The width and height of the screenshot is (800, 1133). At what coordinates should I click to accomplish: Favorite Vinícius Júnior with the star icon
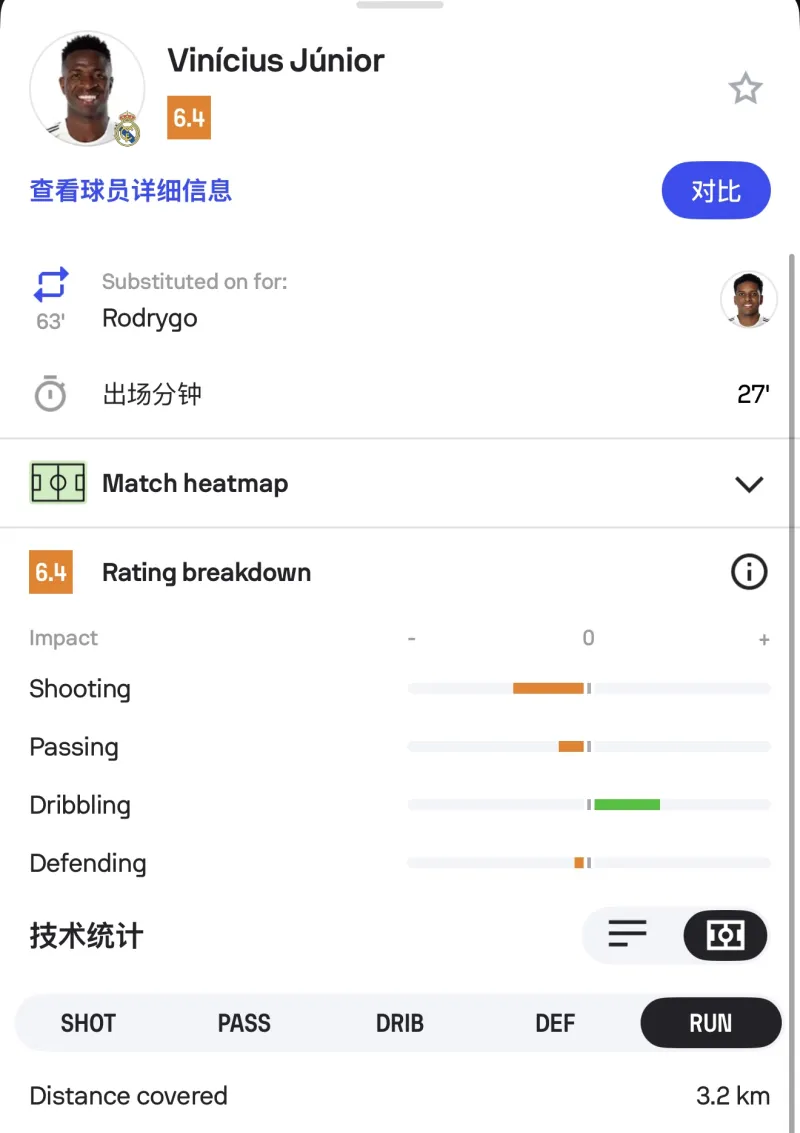pos(745,89)
